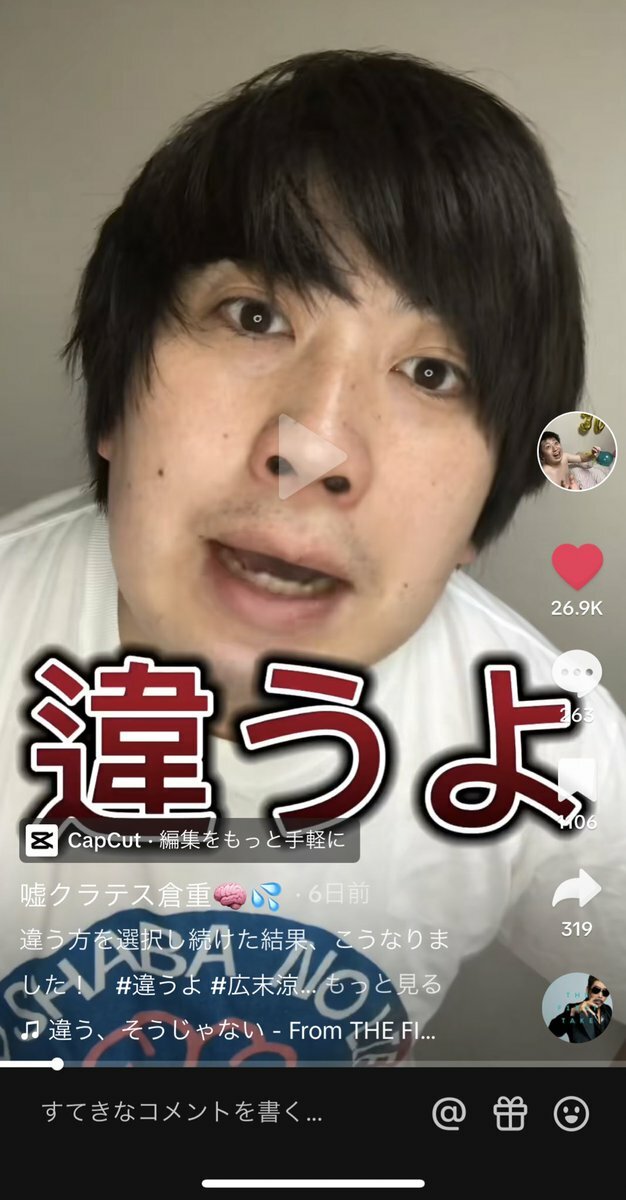The image size is (626, 1200).
Task: Expand the caption with もっと見る
Action: [383, 985]
